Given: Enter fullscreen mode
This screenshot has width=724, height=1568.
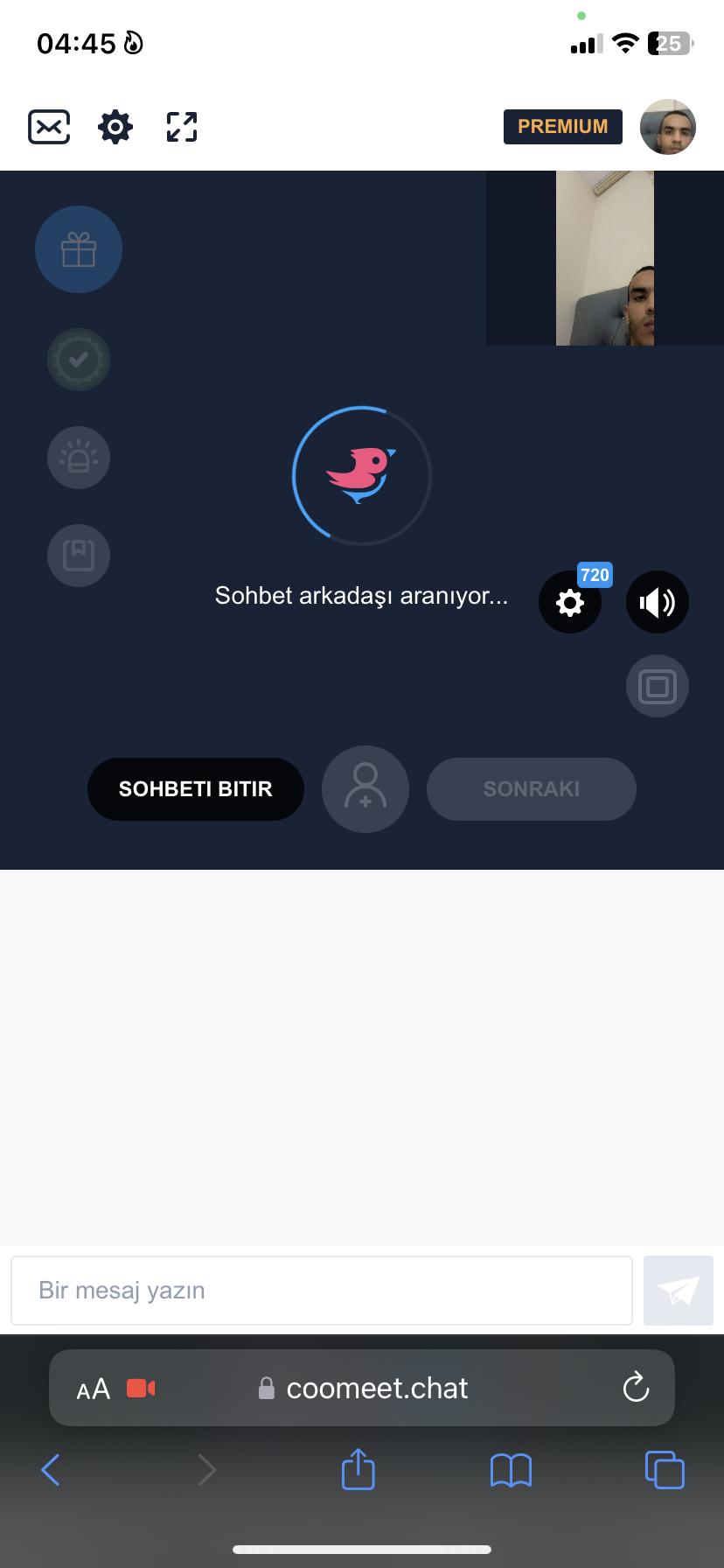Looking at the screenshot, I should 182,127.
